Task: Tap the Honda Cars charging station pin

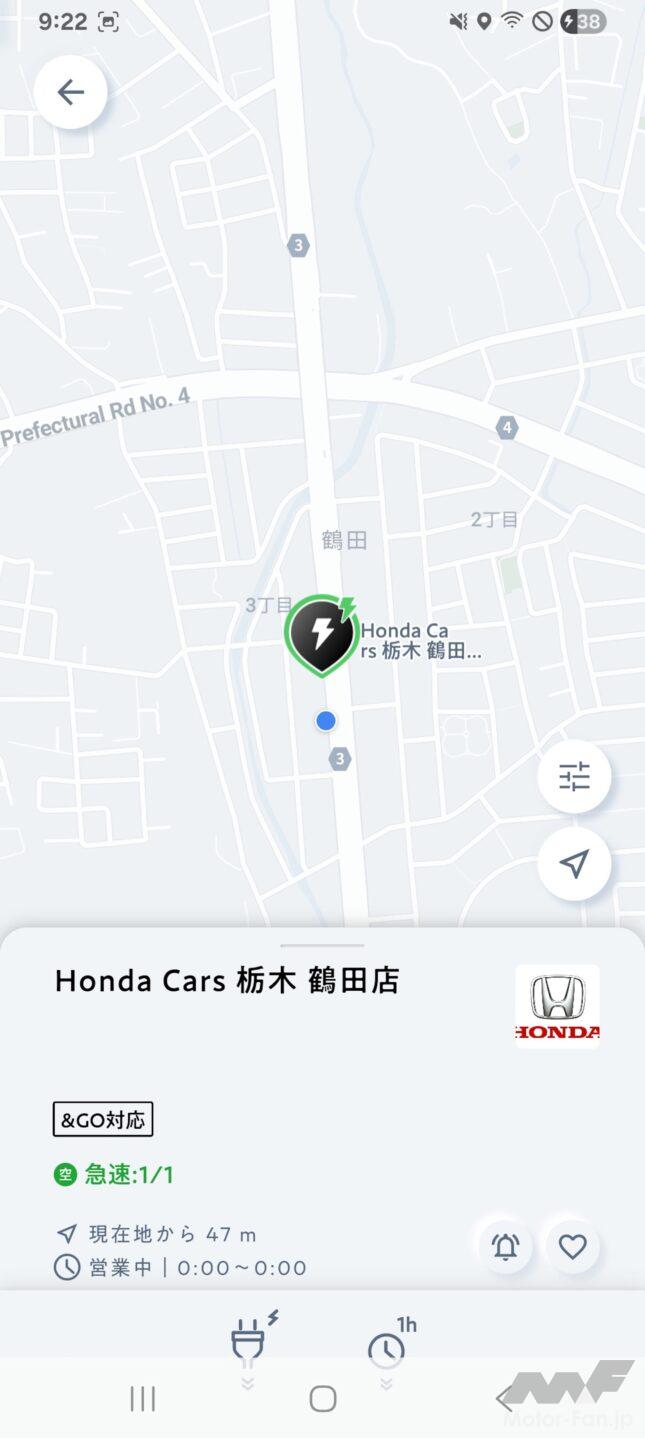Action: coord(321,634)
